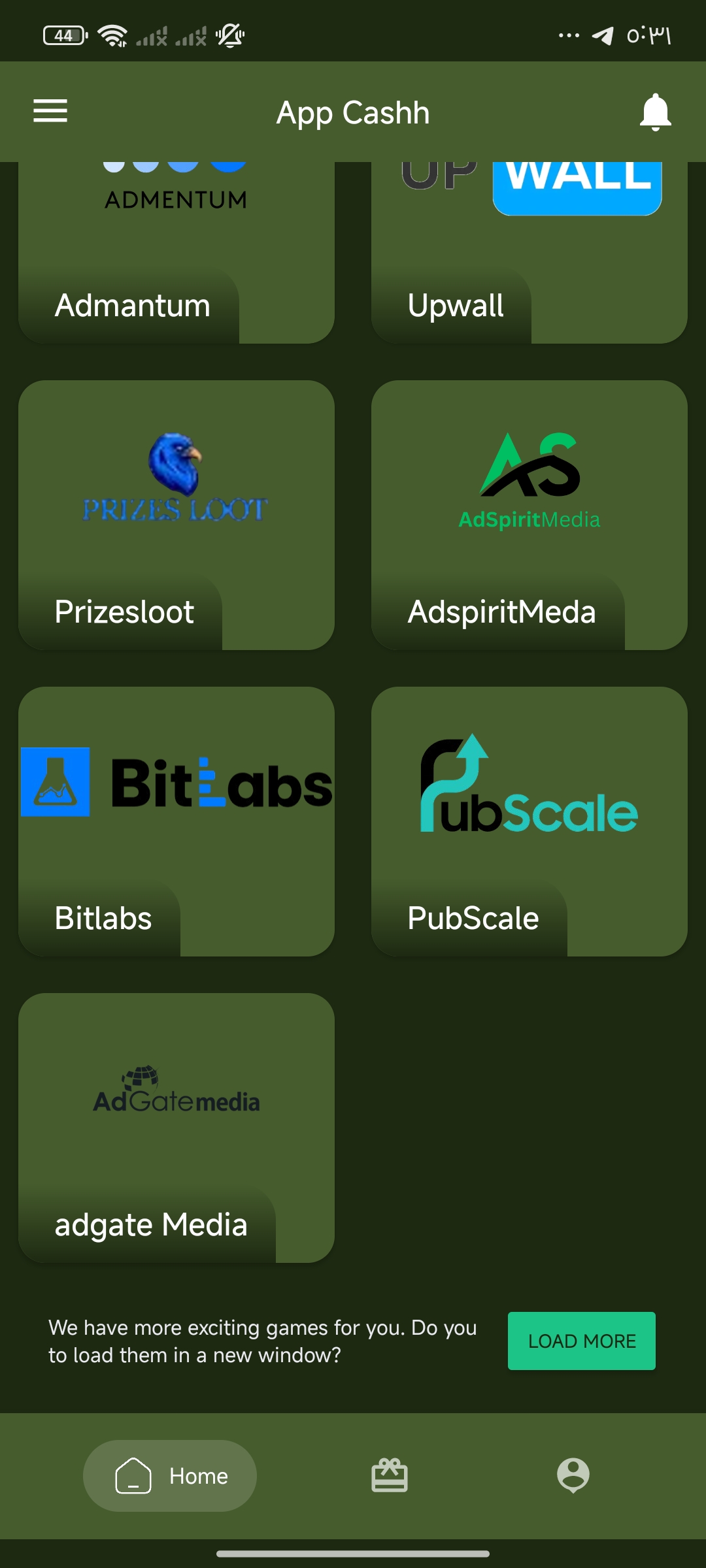Open the adgate Media card
Image resolution: width=706 pixels, height=1568 pixels.
pos(176,1128)
